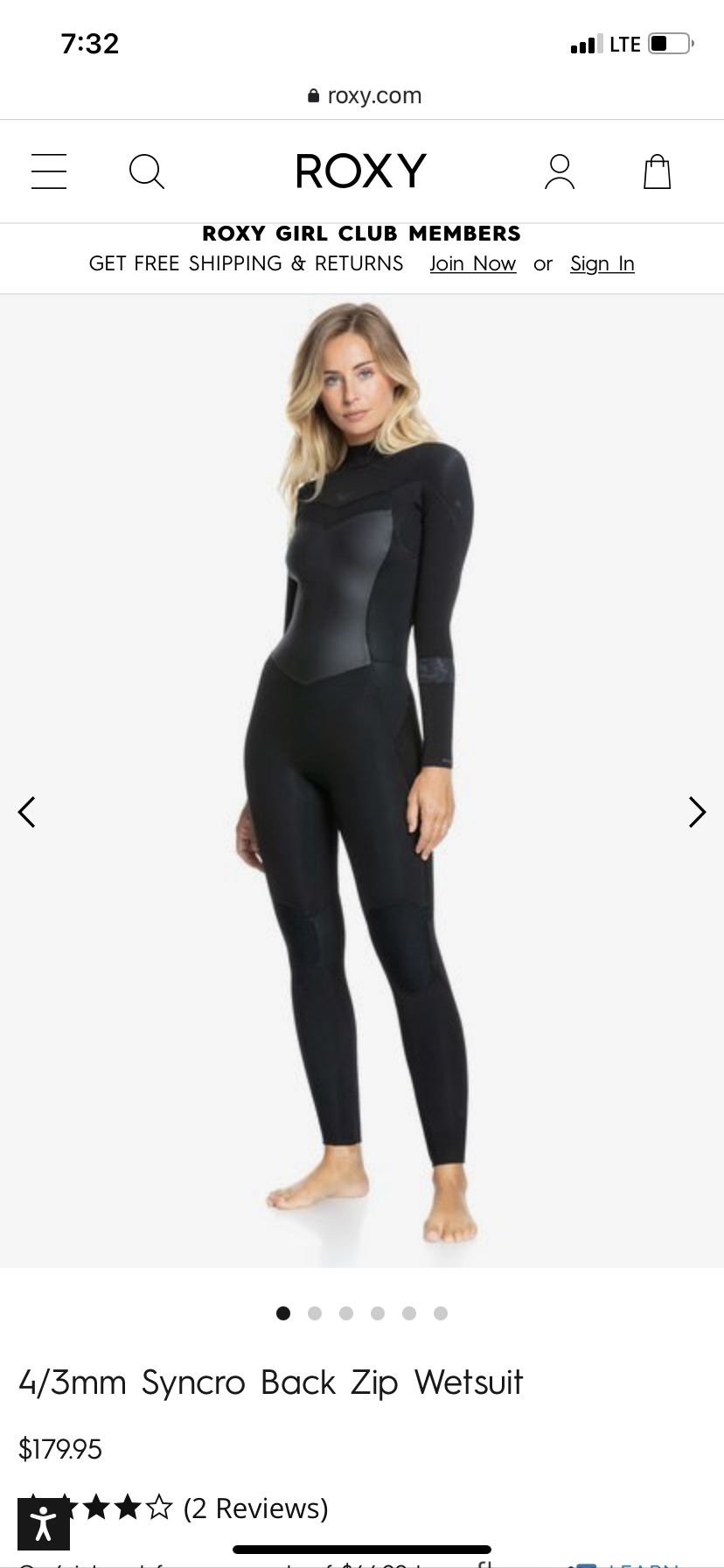
Task: Show the previous product image
Action: coord(27,812)
